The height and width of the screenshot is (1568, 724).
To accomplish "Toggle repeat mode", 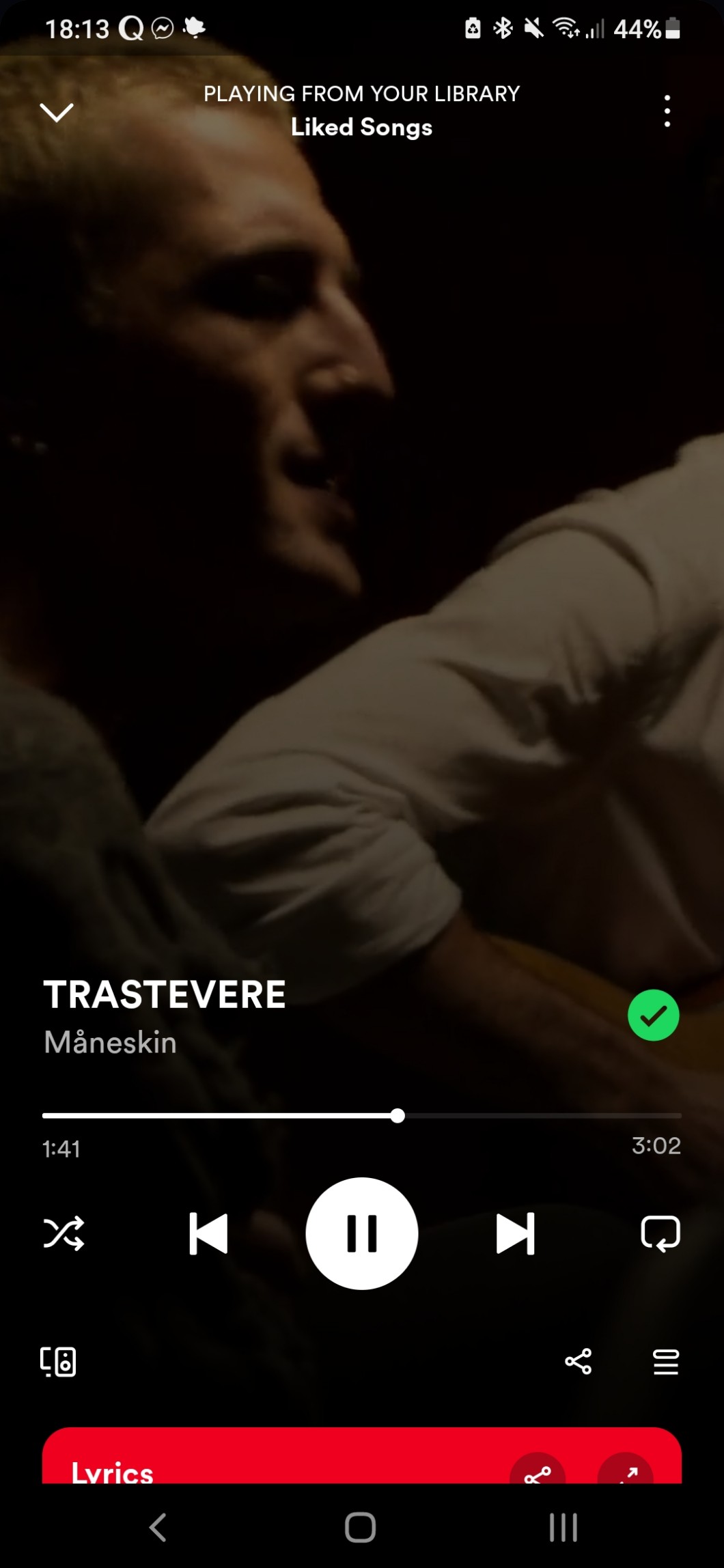I will 660,1233.
